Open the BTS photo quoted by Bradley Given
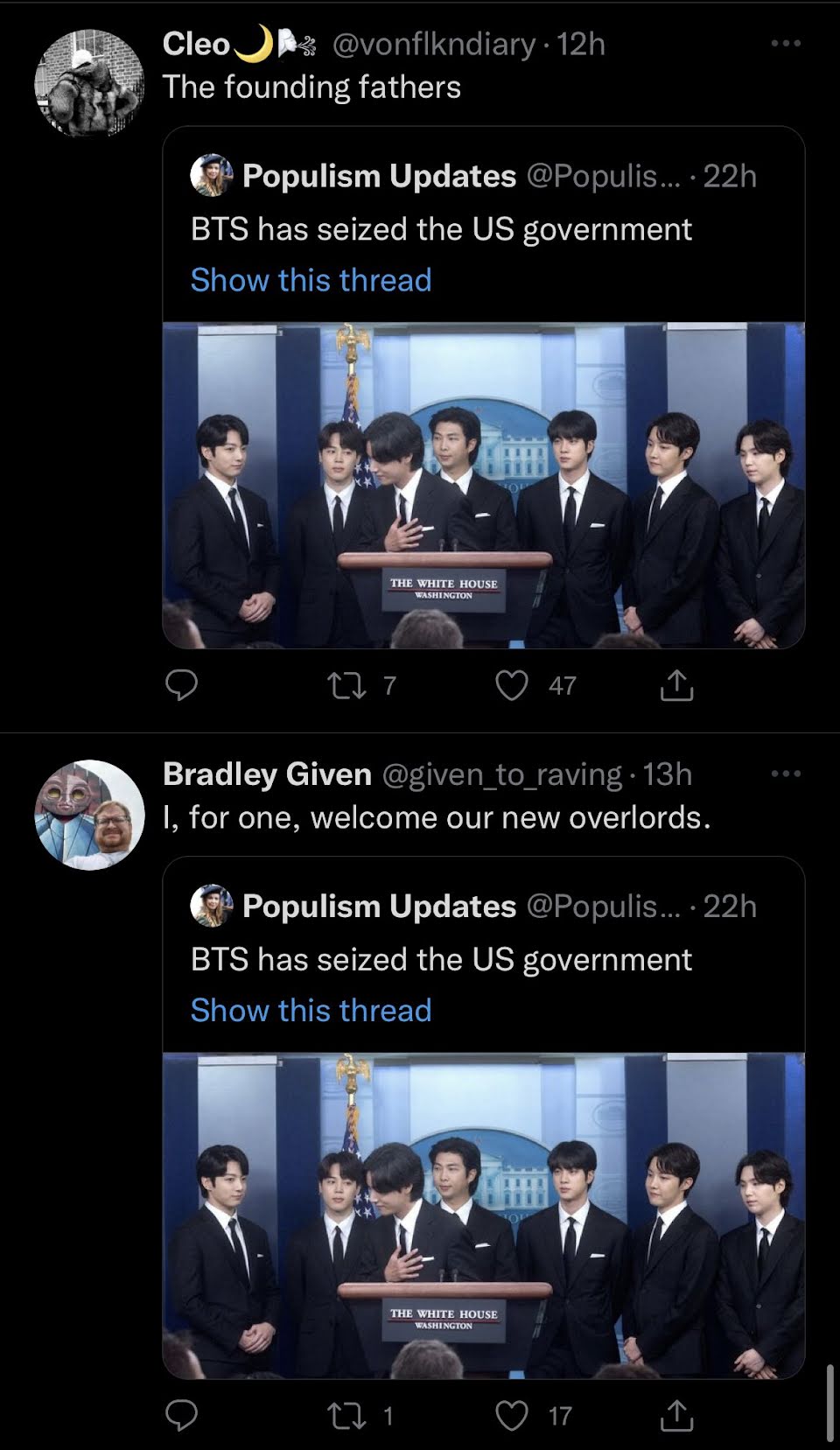 click(484, 1216)
